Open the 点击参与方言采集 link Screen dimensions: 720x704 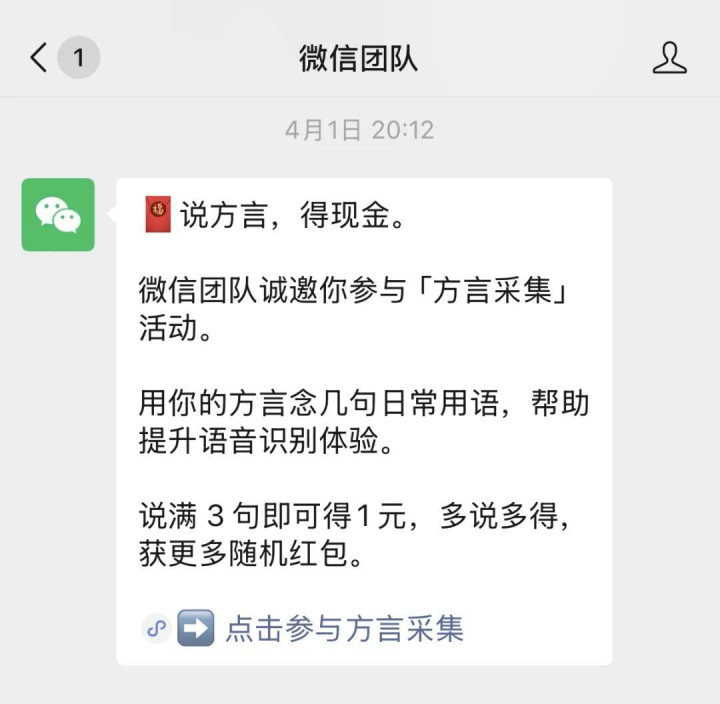pos(344,628)
